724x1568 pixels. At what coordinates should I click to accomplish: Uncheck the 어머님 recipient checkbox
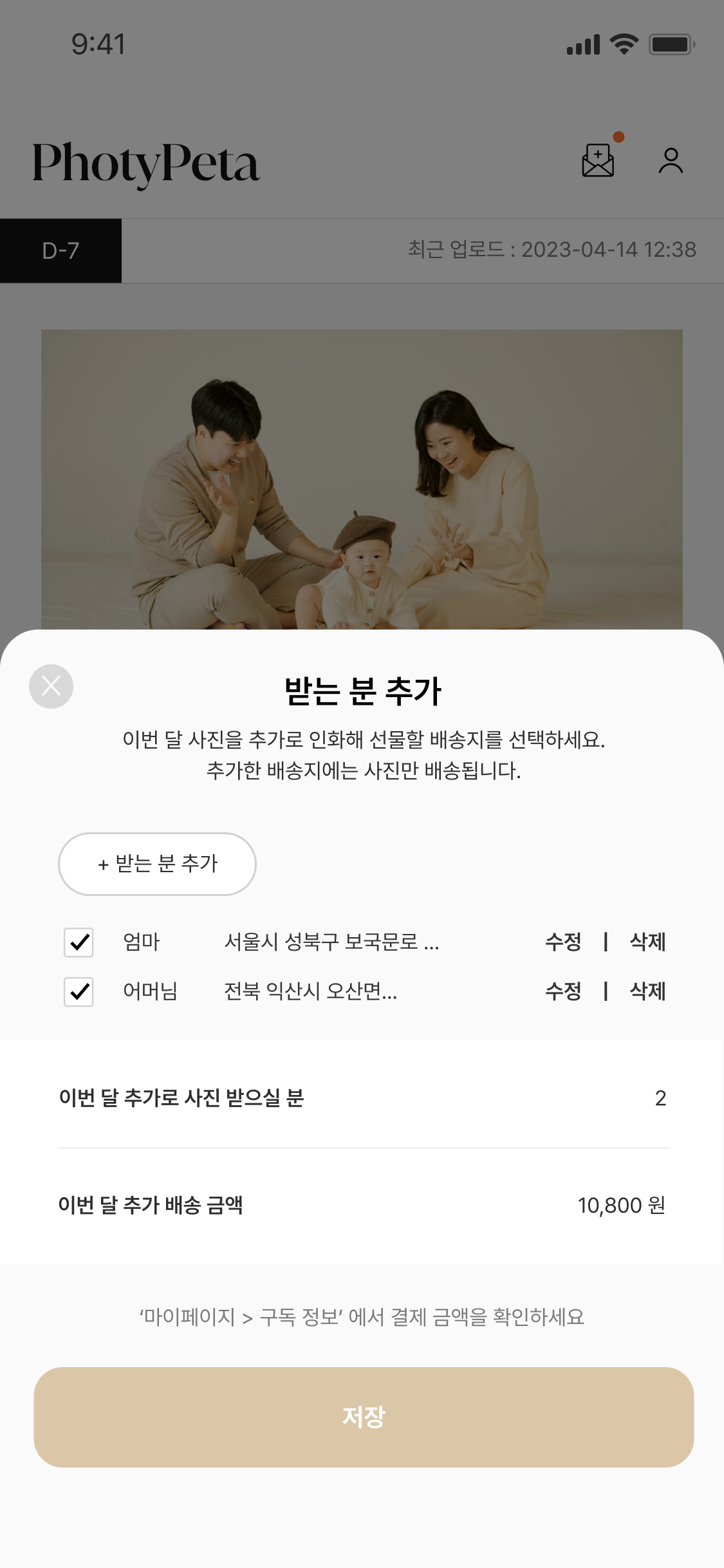pyautogui.click(x=79, y=992)
